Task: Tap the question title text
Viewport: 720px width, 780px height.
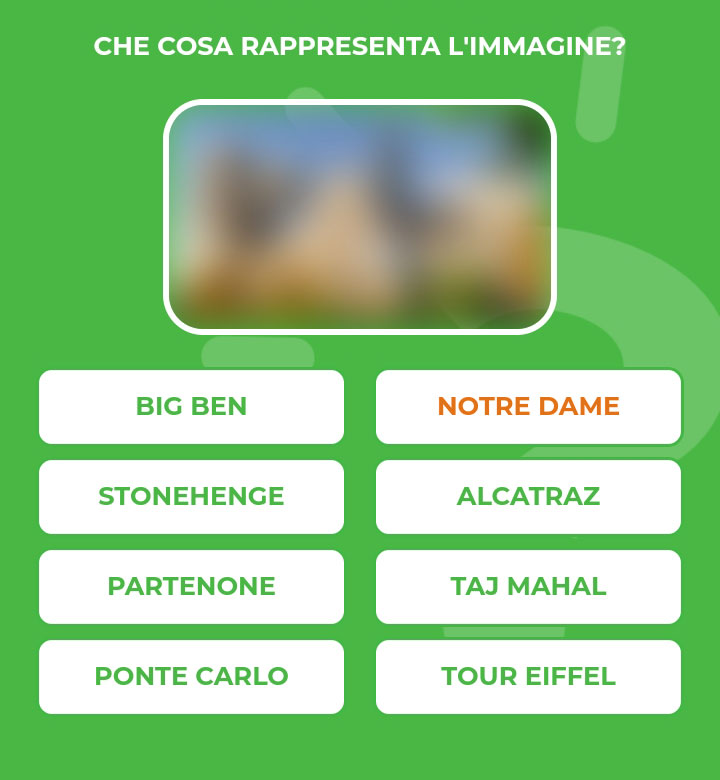Action: pos(360,45)
